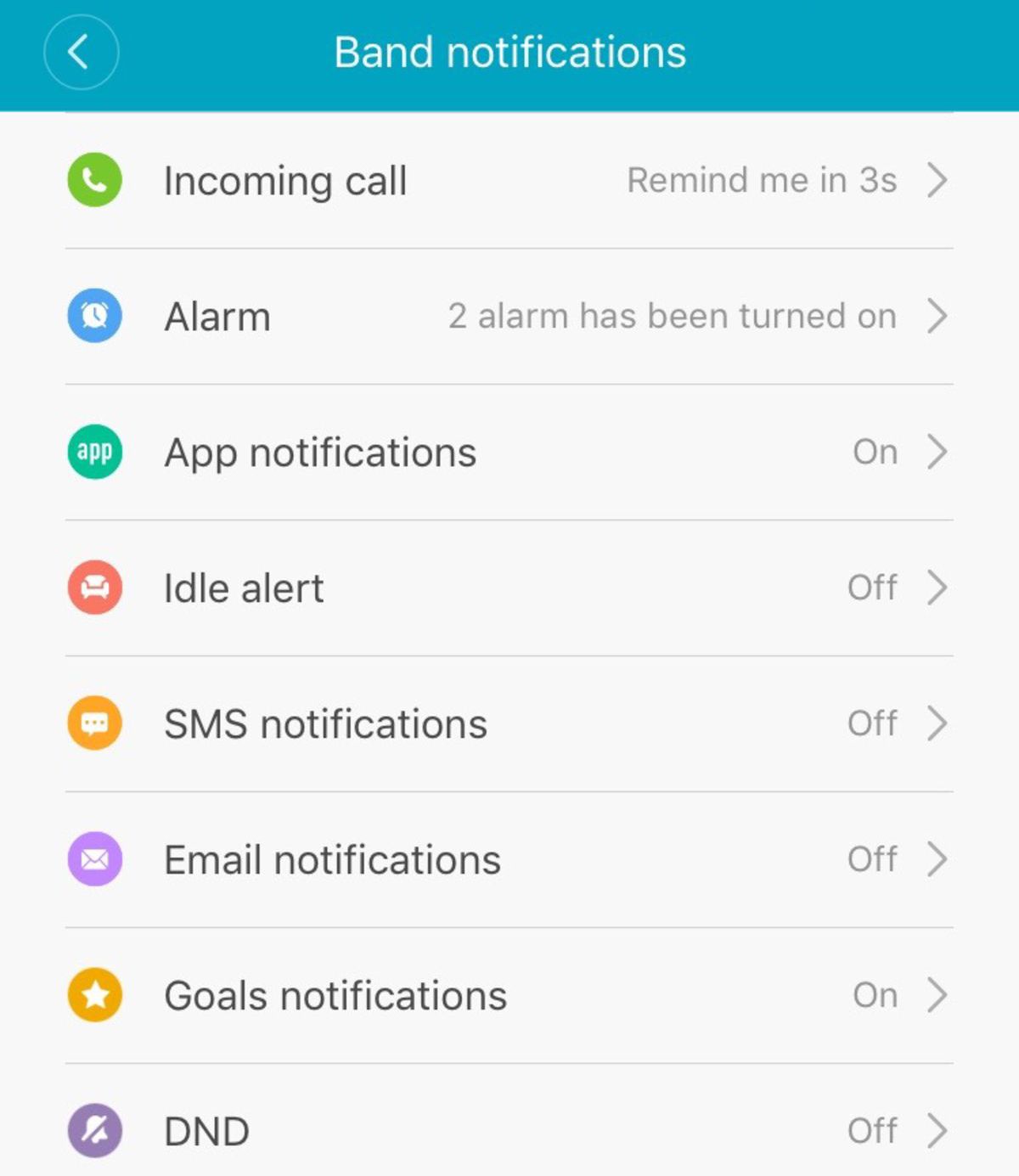1019x1176 pixels.
Task: Open Goals notifications settings
Action: pos(509,996)
